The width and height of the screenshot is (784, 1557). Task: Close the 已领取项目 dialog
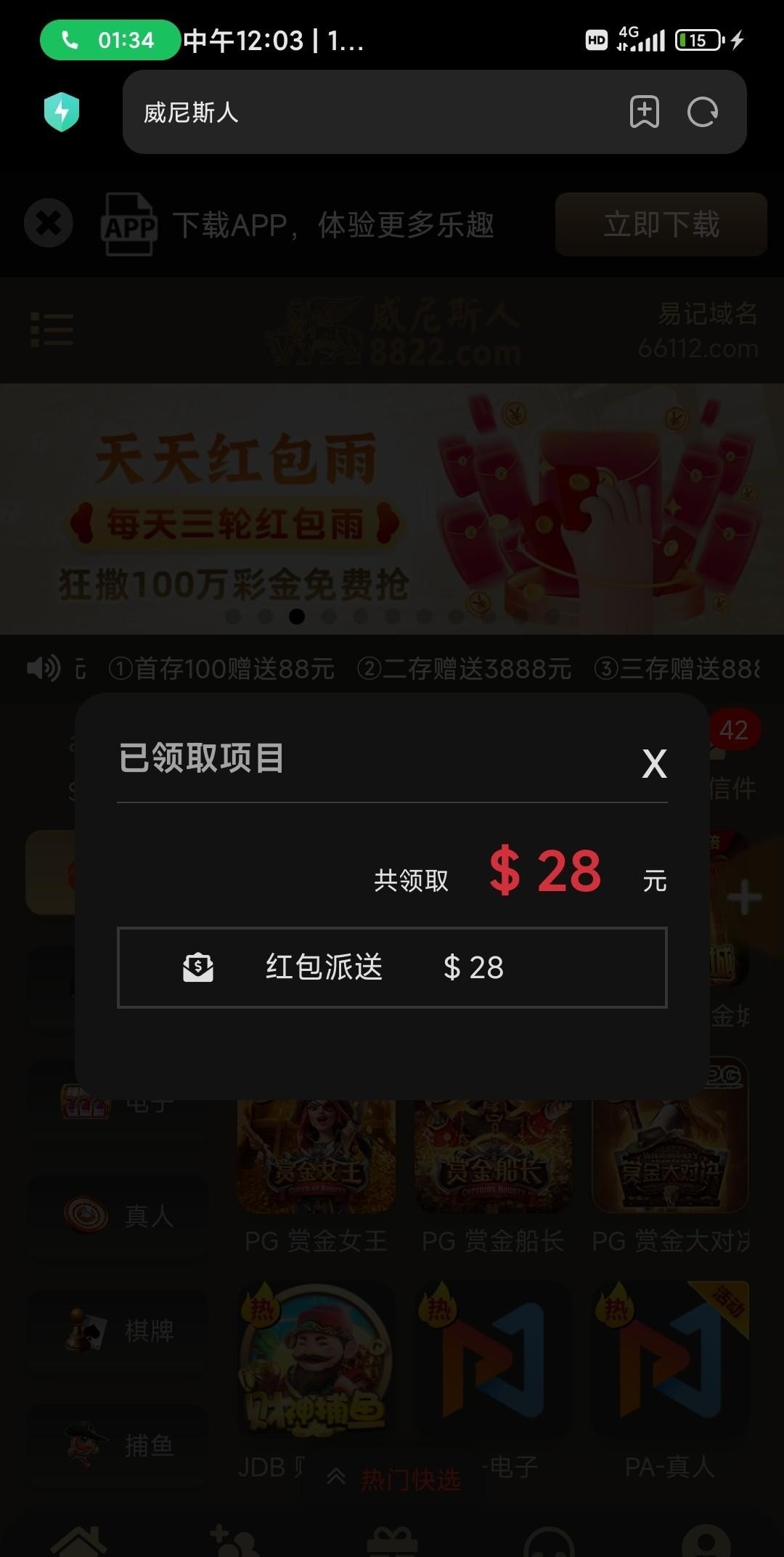pyautogui.click(x=654, y=763)
